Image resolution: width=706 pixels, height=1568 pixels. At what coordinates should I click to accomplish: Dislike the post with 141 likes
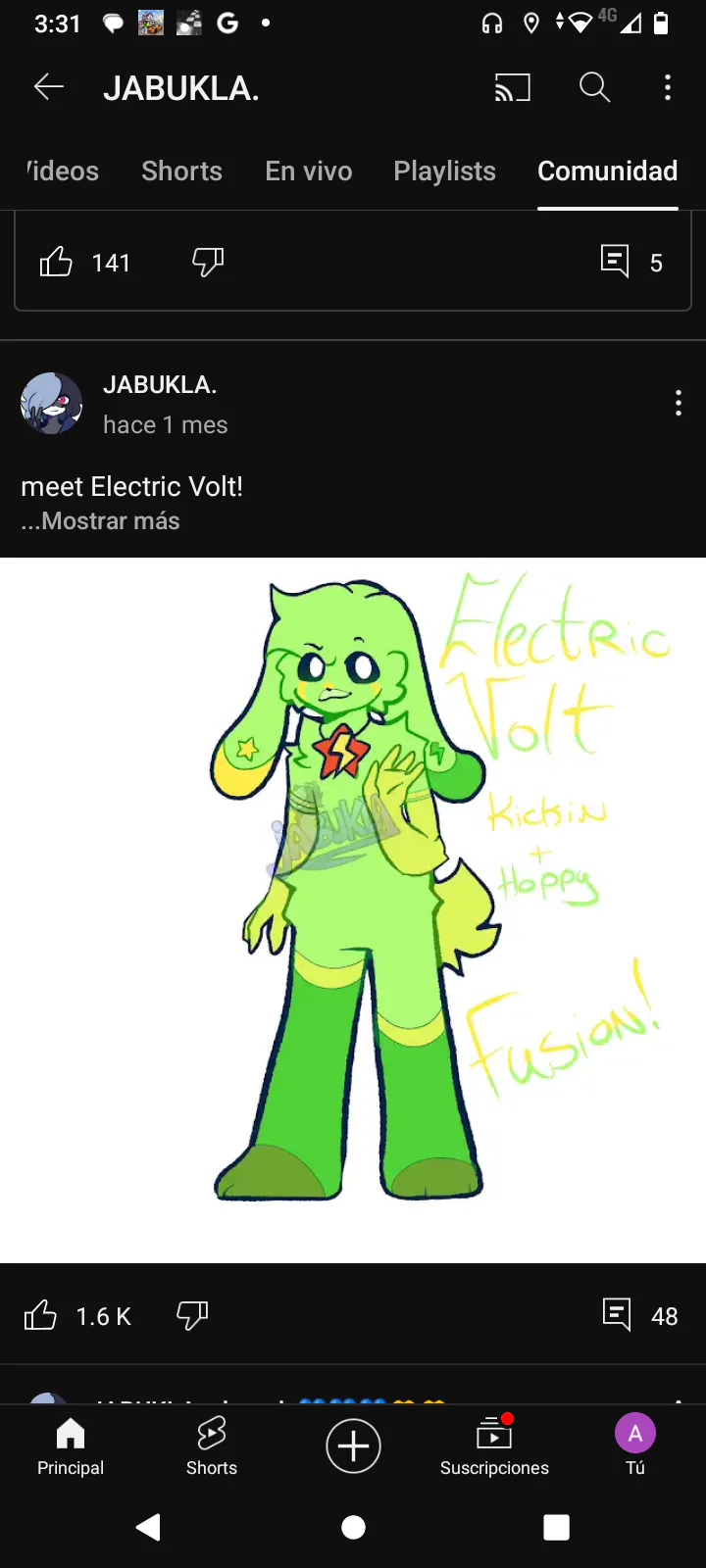point(208,262)
